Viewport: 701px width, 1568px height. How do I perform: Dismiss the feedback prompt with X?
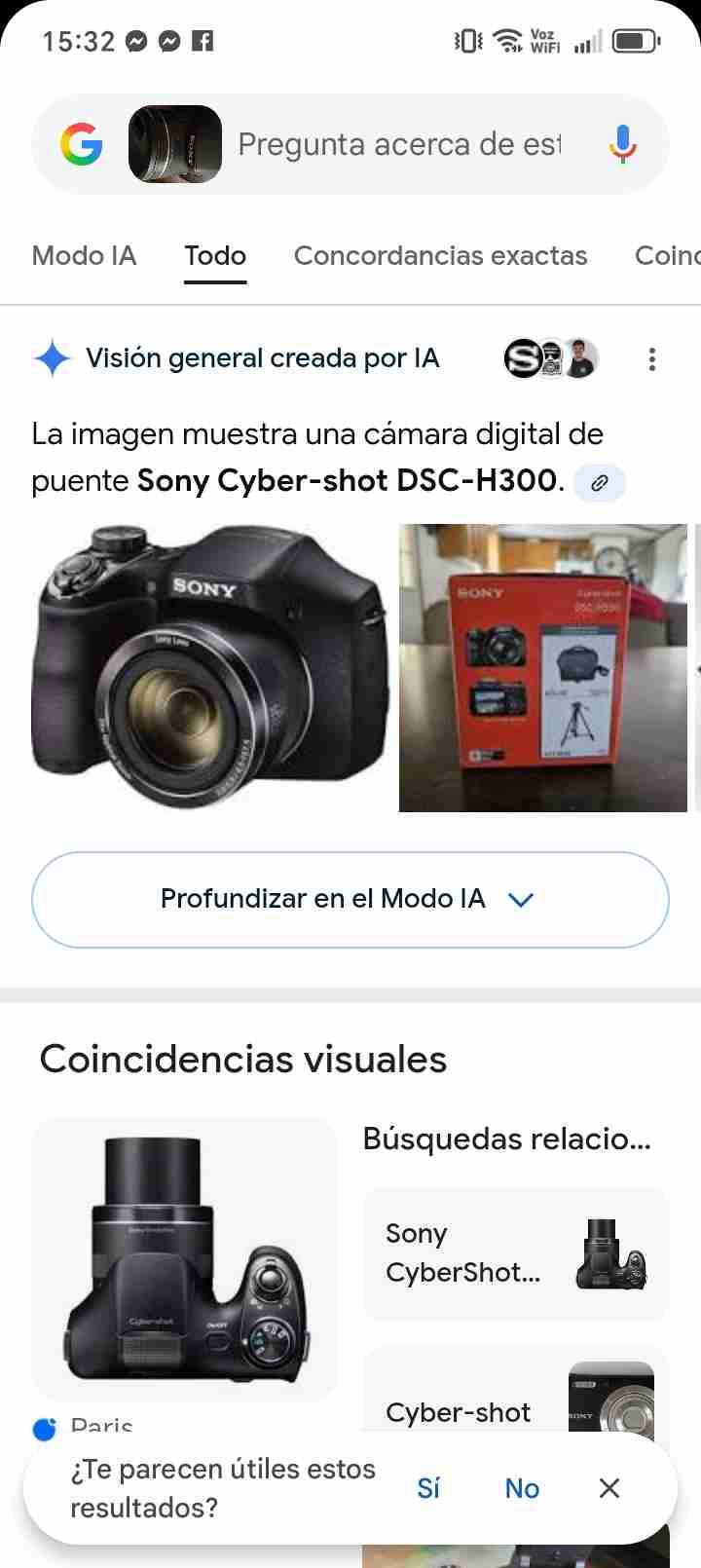(x=609, y=1488)
